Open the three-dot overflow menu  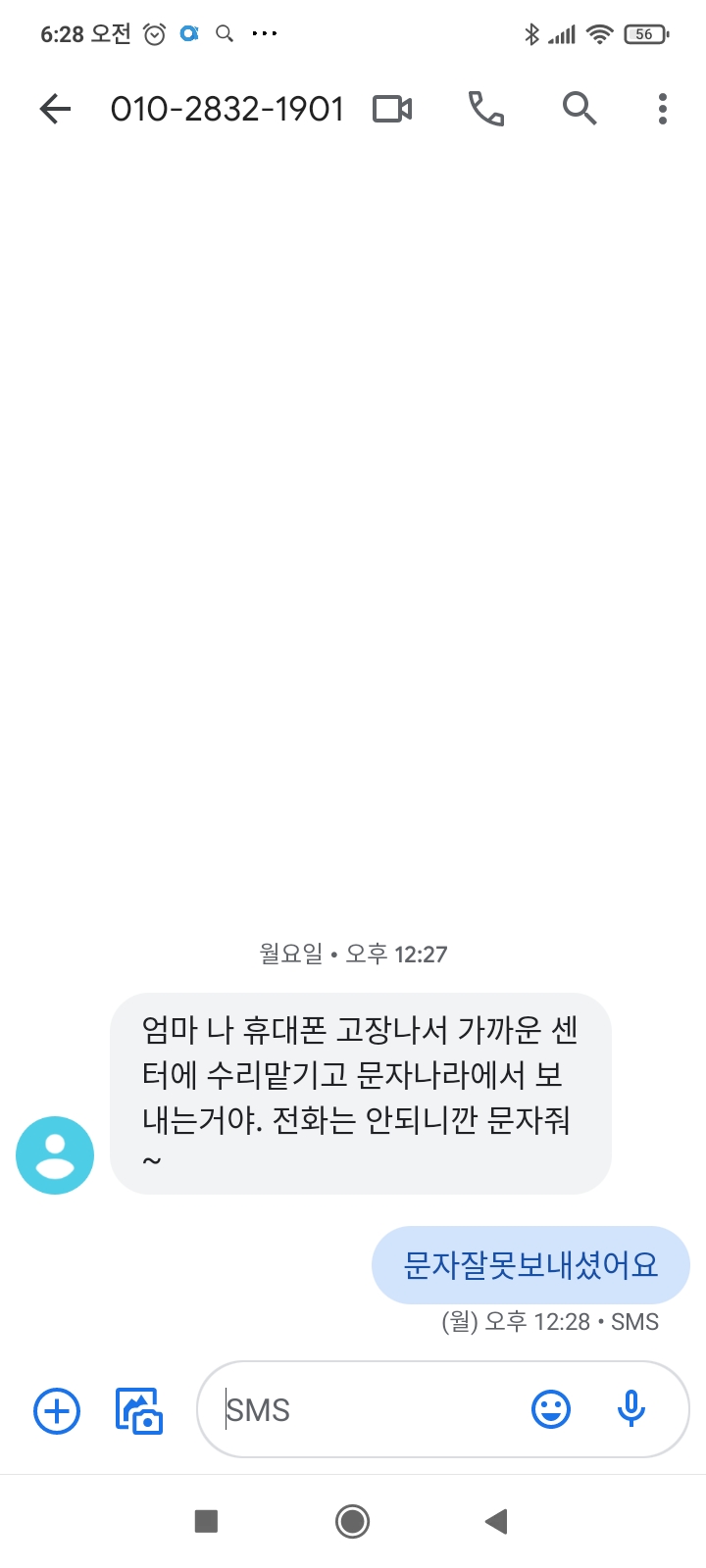pos(663,109)
